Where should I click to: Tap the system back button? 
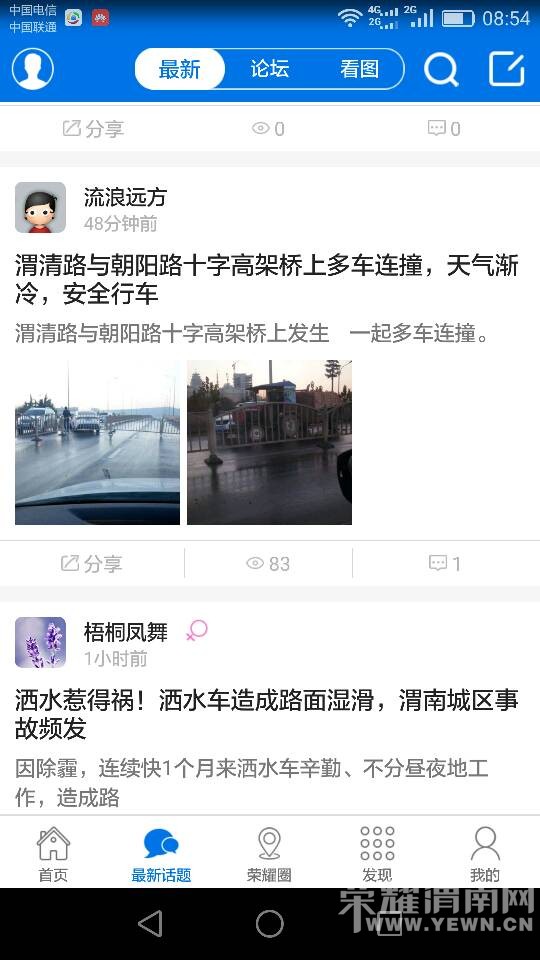[151, 923]
